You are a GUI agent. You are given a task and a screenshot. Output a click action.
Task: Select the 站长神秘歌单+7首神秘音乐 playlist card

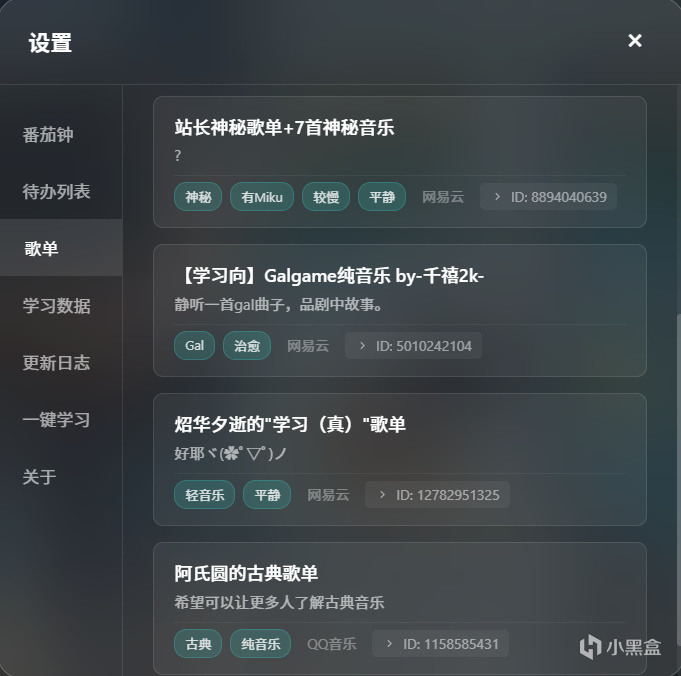[400, 162]
